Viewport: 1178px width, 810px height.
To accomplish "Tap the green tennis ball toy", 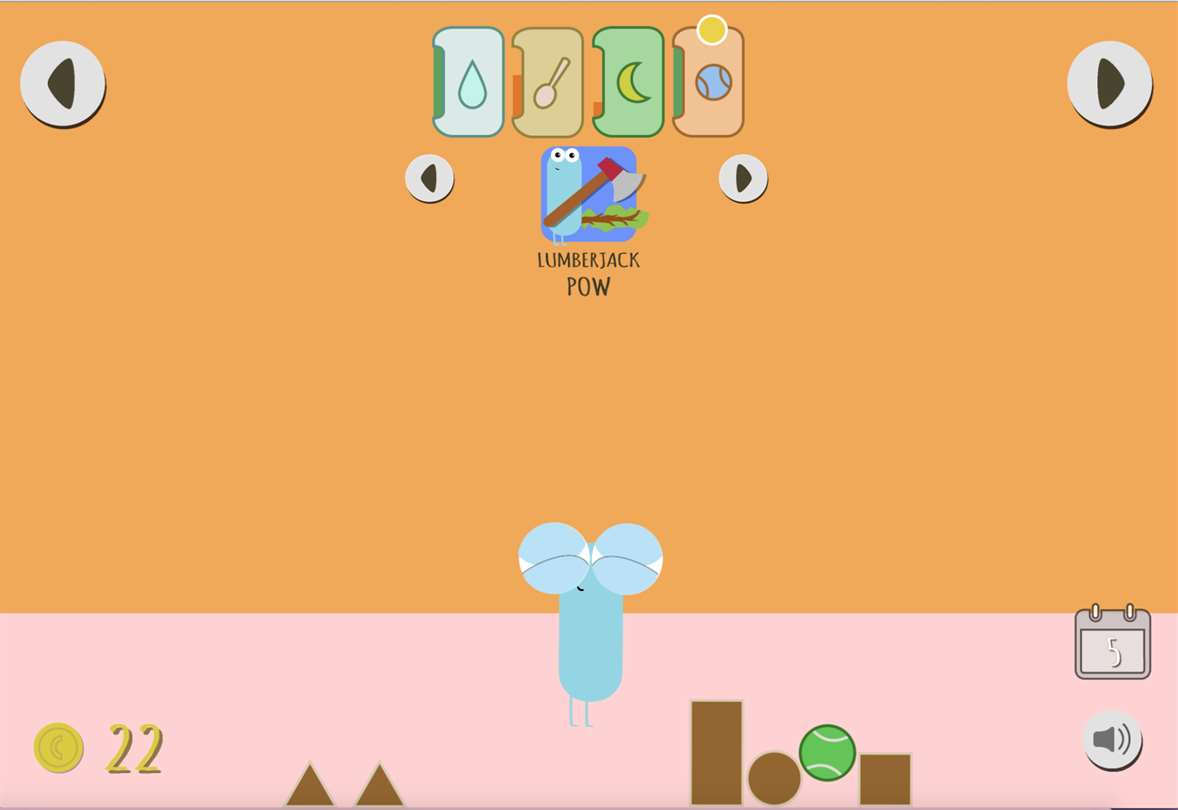I will click(827, 753).
